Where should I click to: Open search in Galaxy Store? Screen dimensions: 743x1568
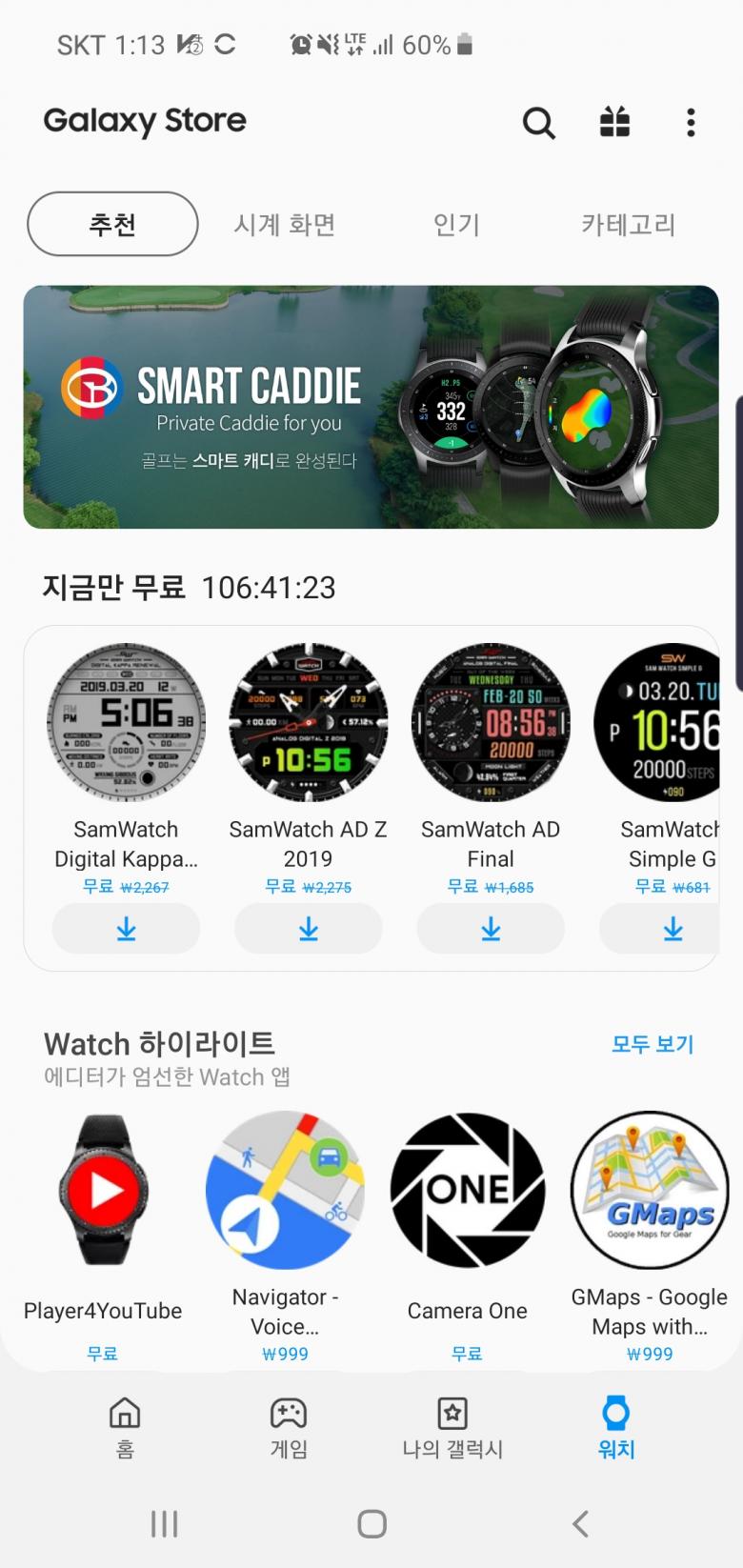pos(538,122)
